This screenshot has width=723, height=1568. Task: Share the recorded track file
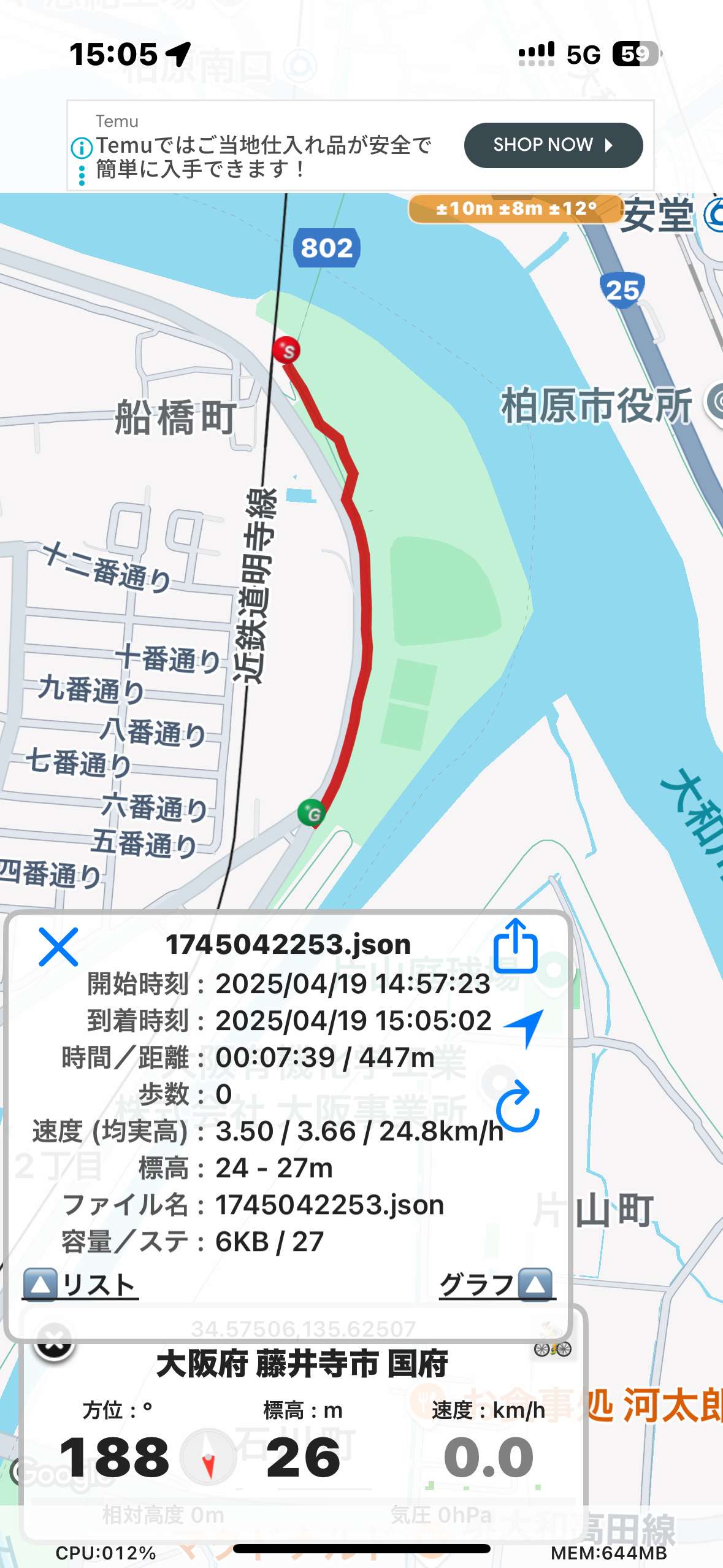click(516, 945)
